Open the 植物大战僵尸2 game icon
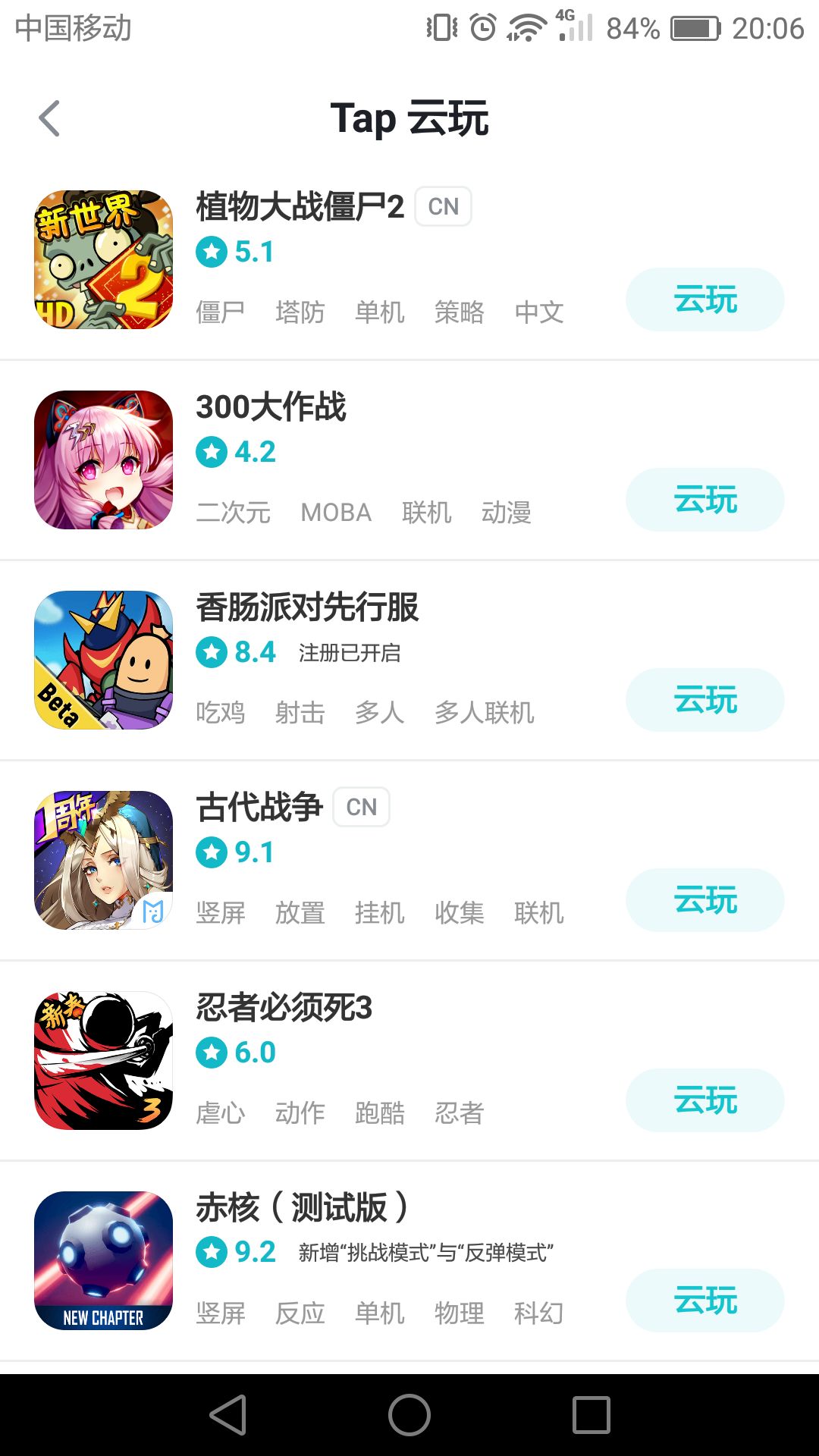 pos(103,258)
